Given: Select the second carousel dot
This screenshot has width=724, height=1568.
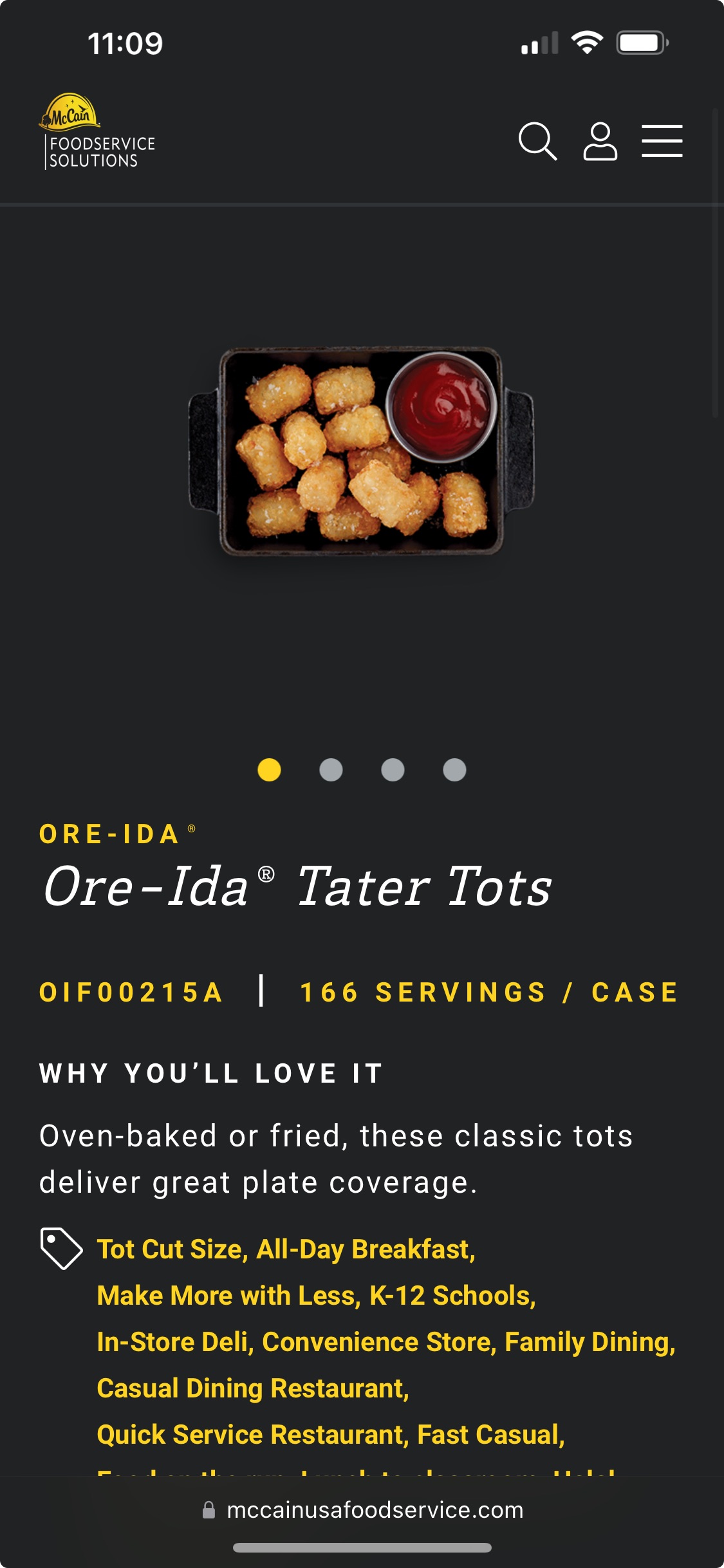Looking at the screenshot, I should pyautogui.click(x=331, y=770).
